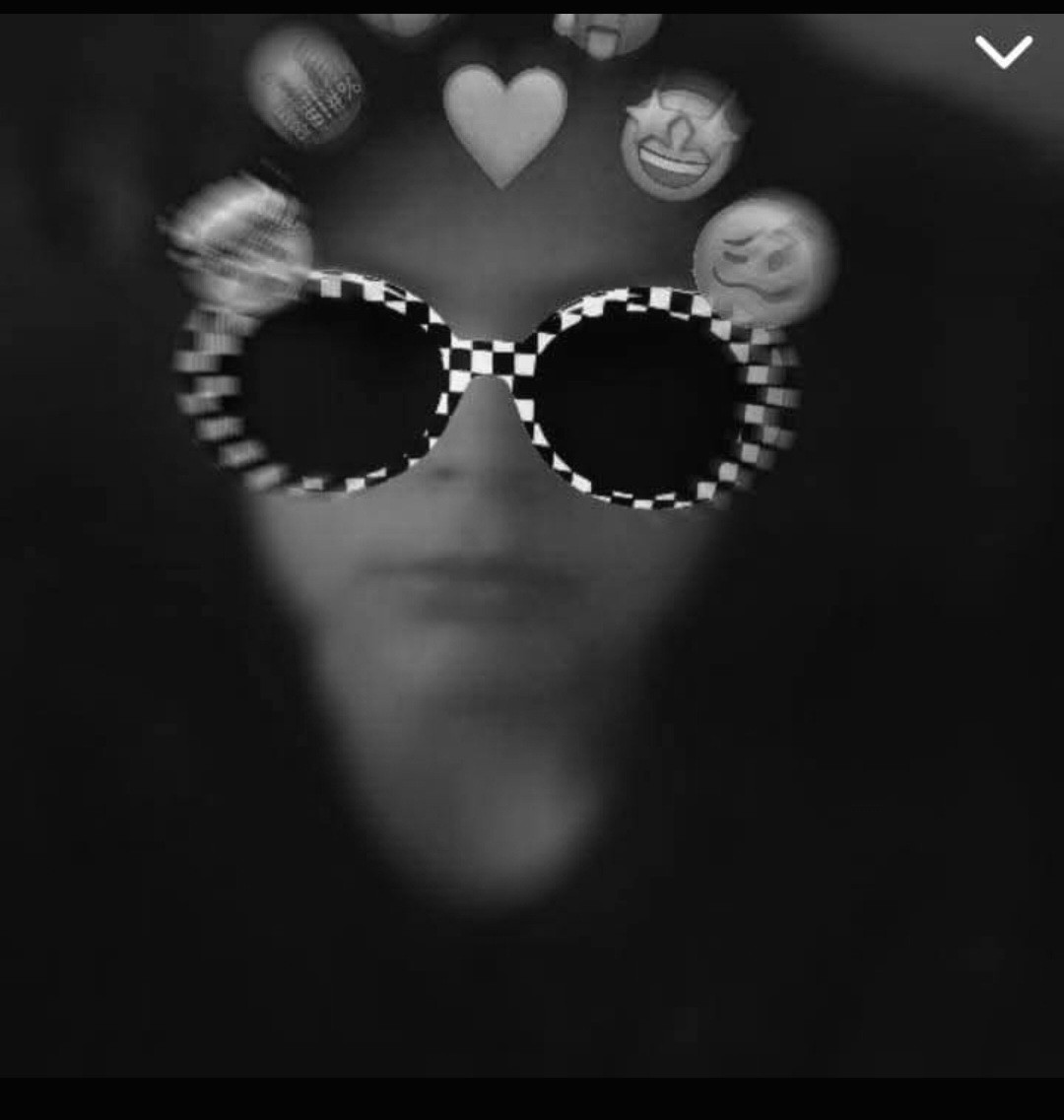The image size is (1064, 1120).
Task: Collapse the photo with the down chevron
Action: pos(1003,51)
